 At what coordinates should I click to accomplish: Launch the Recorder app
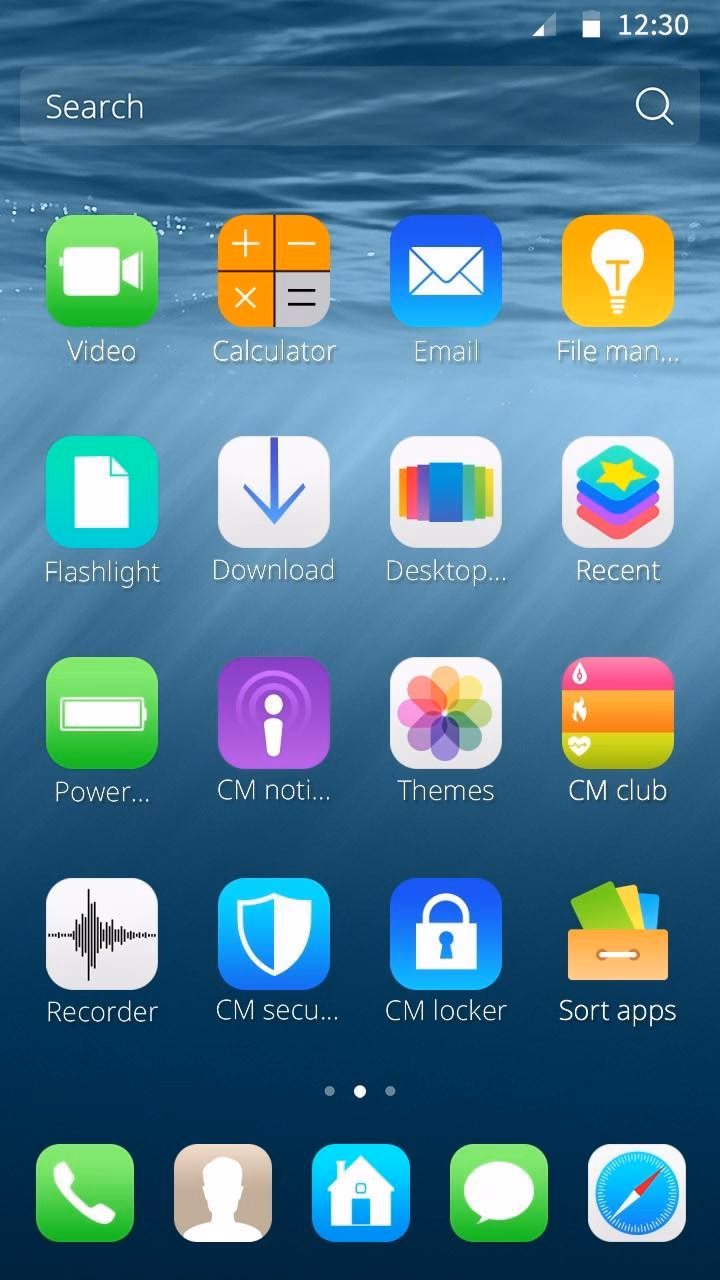coord(101,932)
